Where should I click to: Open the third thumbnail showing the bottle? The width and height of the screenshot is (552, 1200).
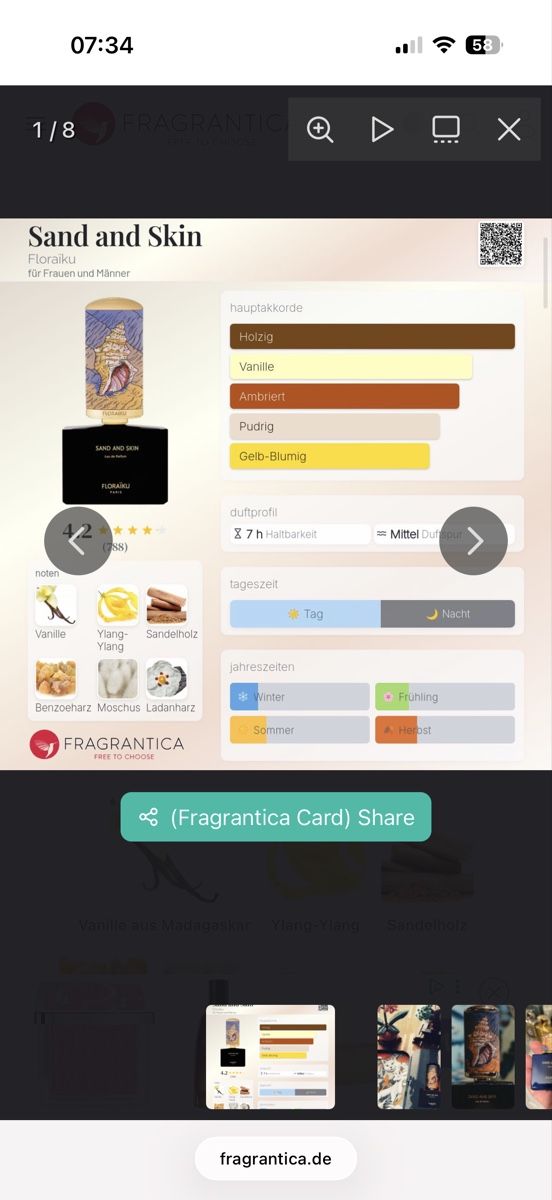[x=483, y=1057]
